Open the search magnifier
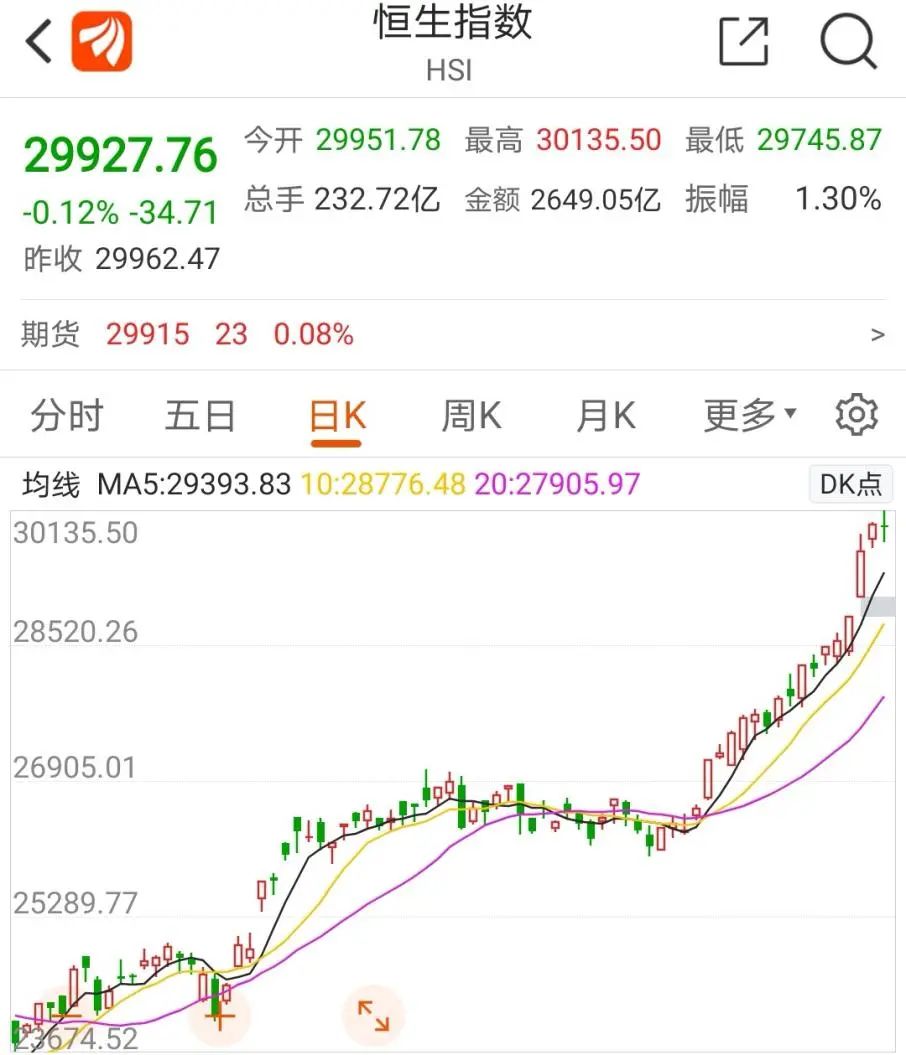Viewport: 906px width, 1055px height. [848, 42]
